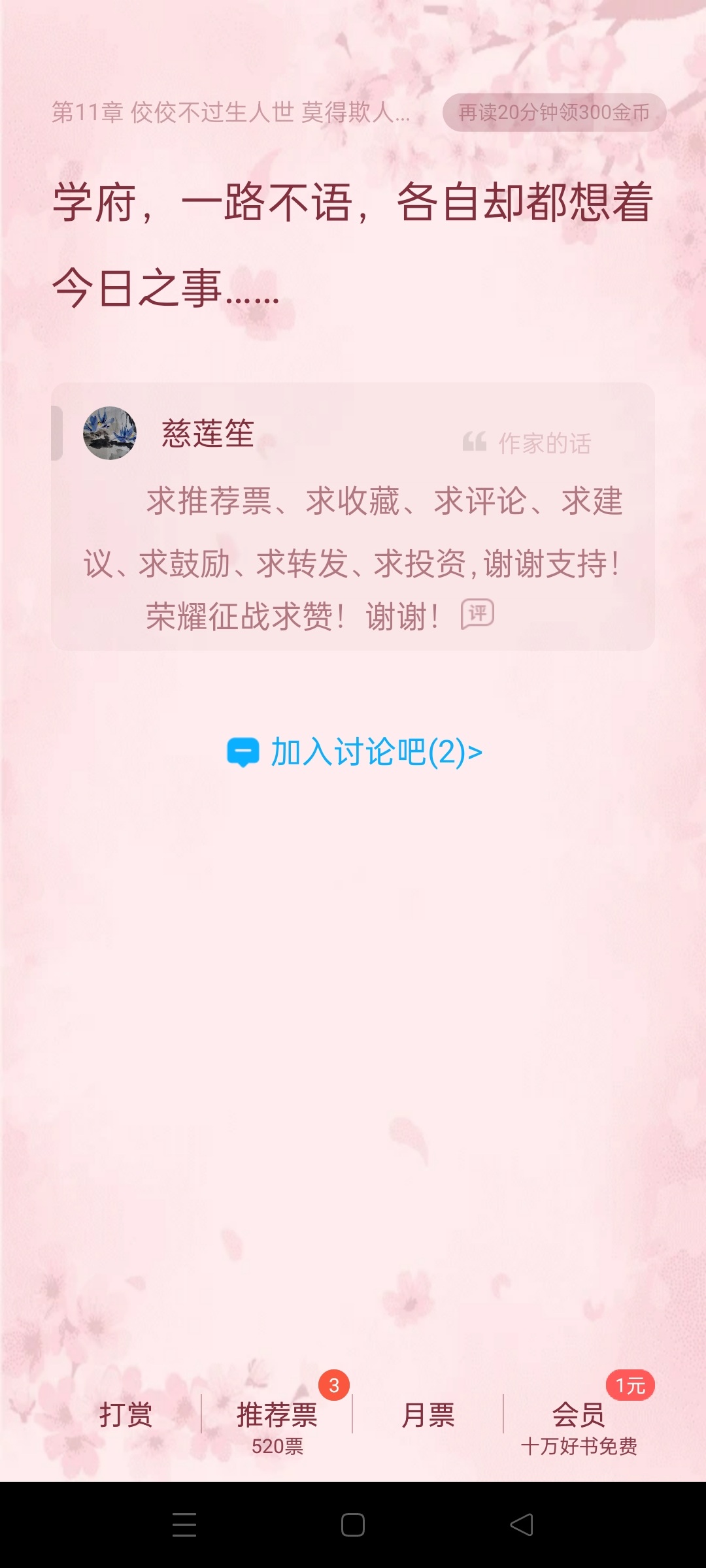Open 加入讨论吧(2) discussion link
706x1568 pixels.
click(354, 752)
